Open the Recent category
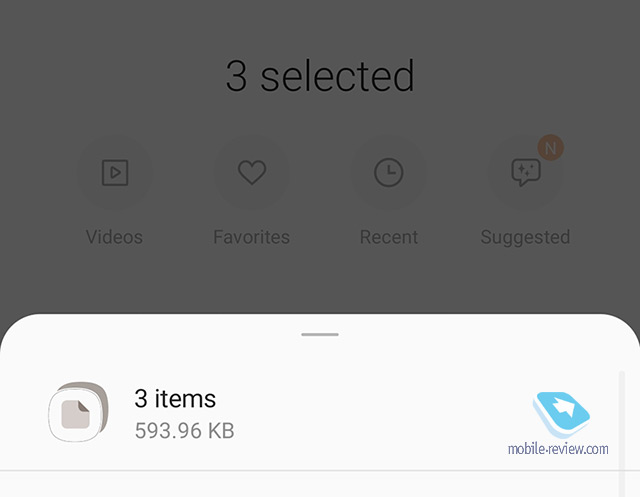The height and width of the screenshot is (497, 640). pyautogui.click(x=388, y=174)
